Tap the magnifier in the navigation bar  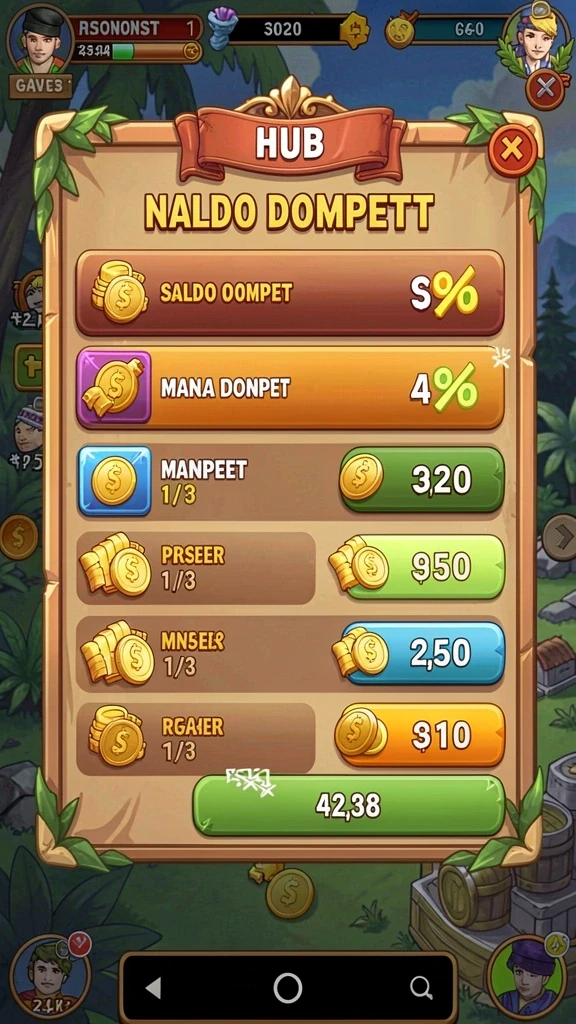(421, 987)
